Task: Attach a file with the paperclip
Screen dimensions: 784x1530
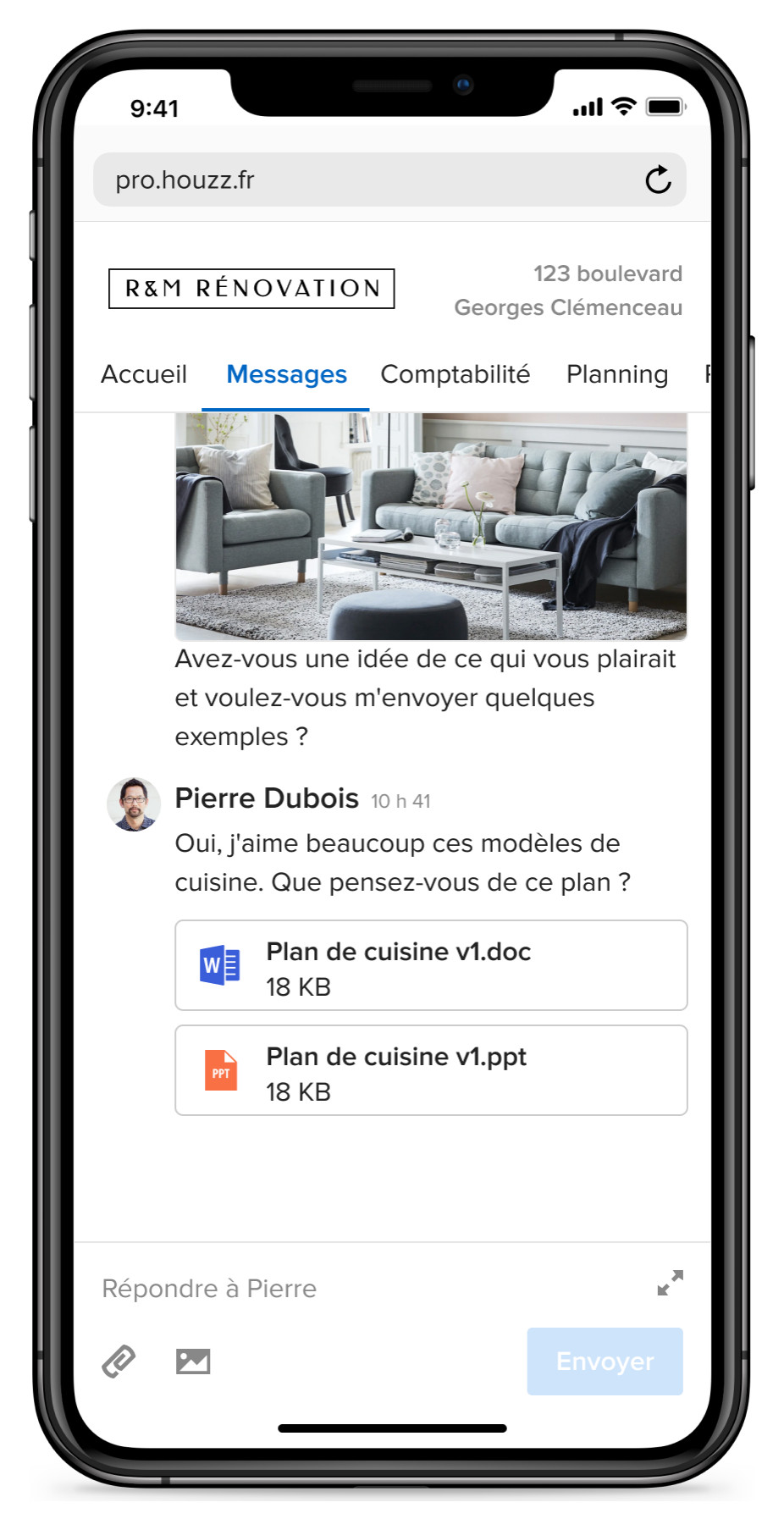Action: pos(119,1361)
